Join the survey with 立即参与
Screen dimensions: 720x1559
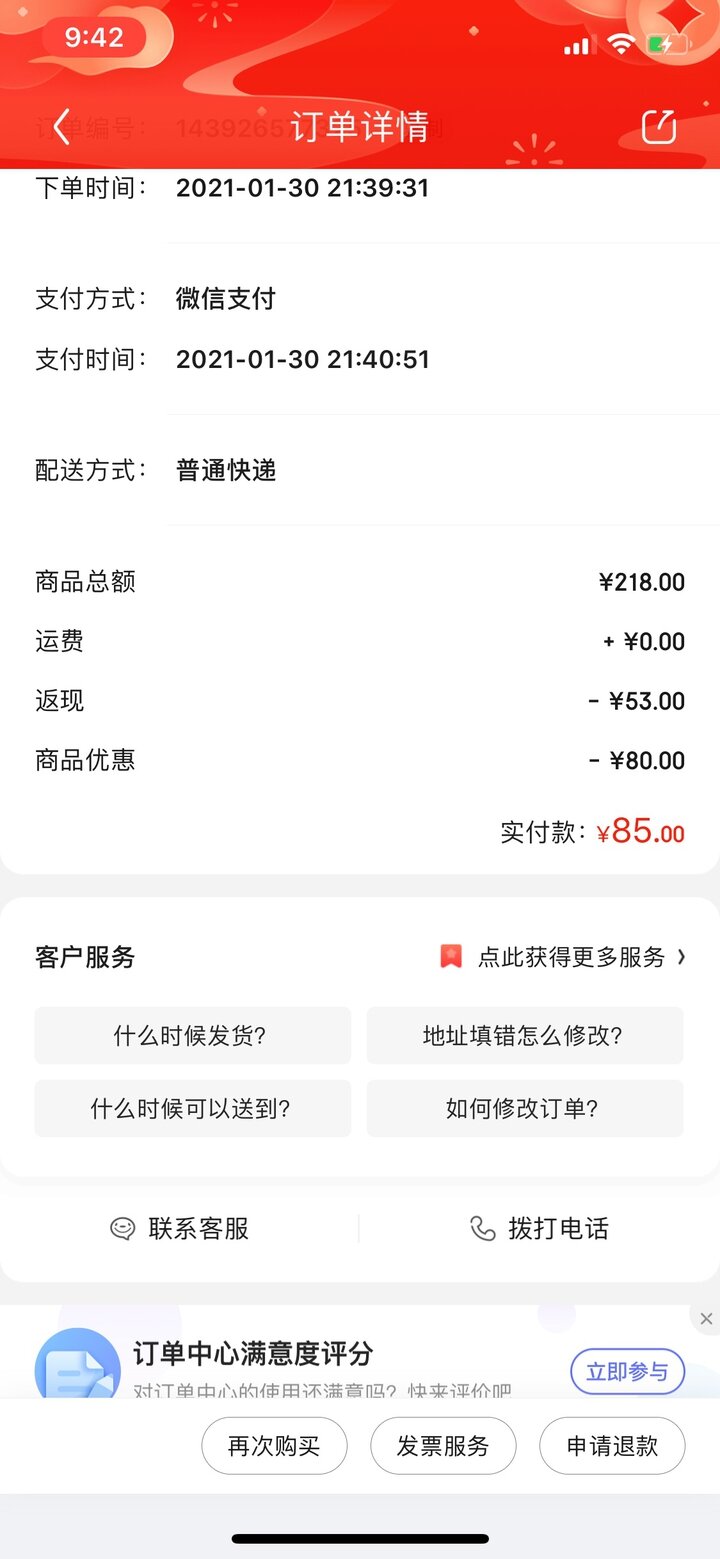tap(627, 1371)
